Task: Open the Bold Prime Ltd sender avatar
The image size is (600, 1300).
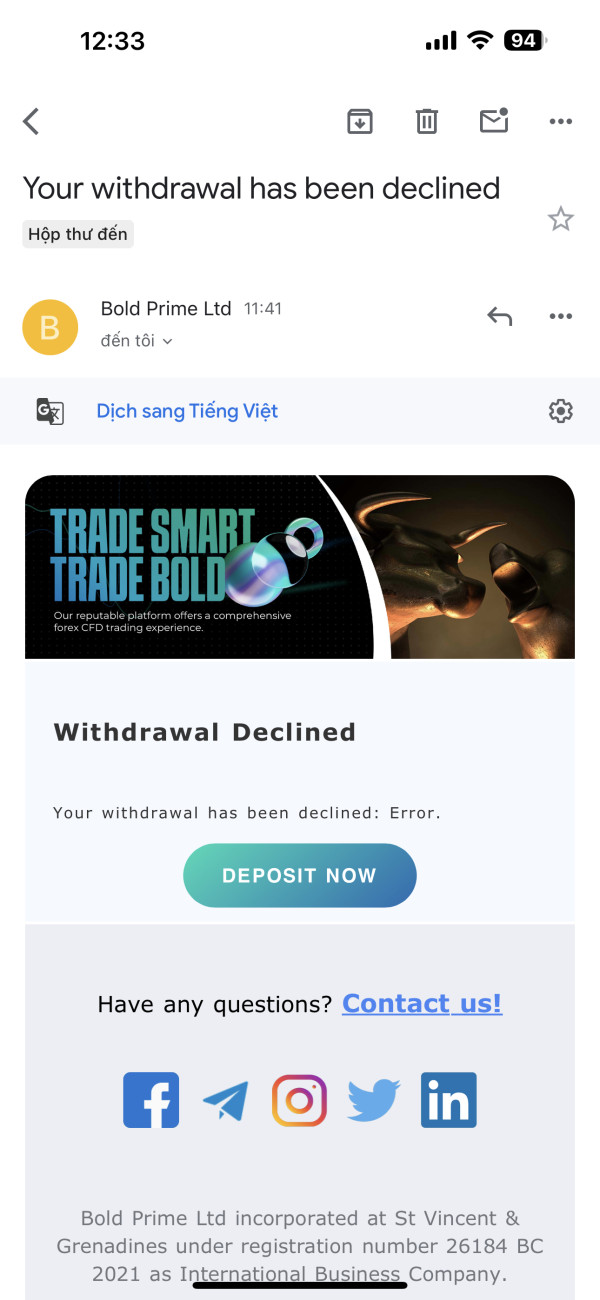Action: coord(50,327)
